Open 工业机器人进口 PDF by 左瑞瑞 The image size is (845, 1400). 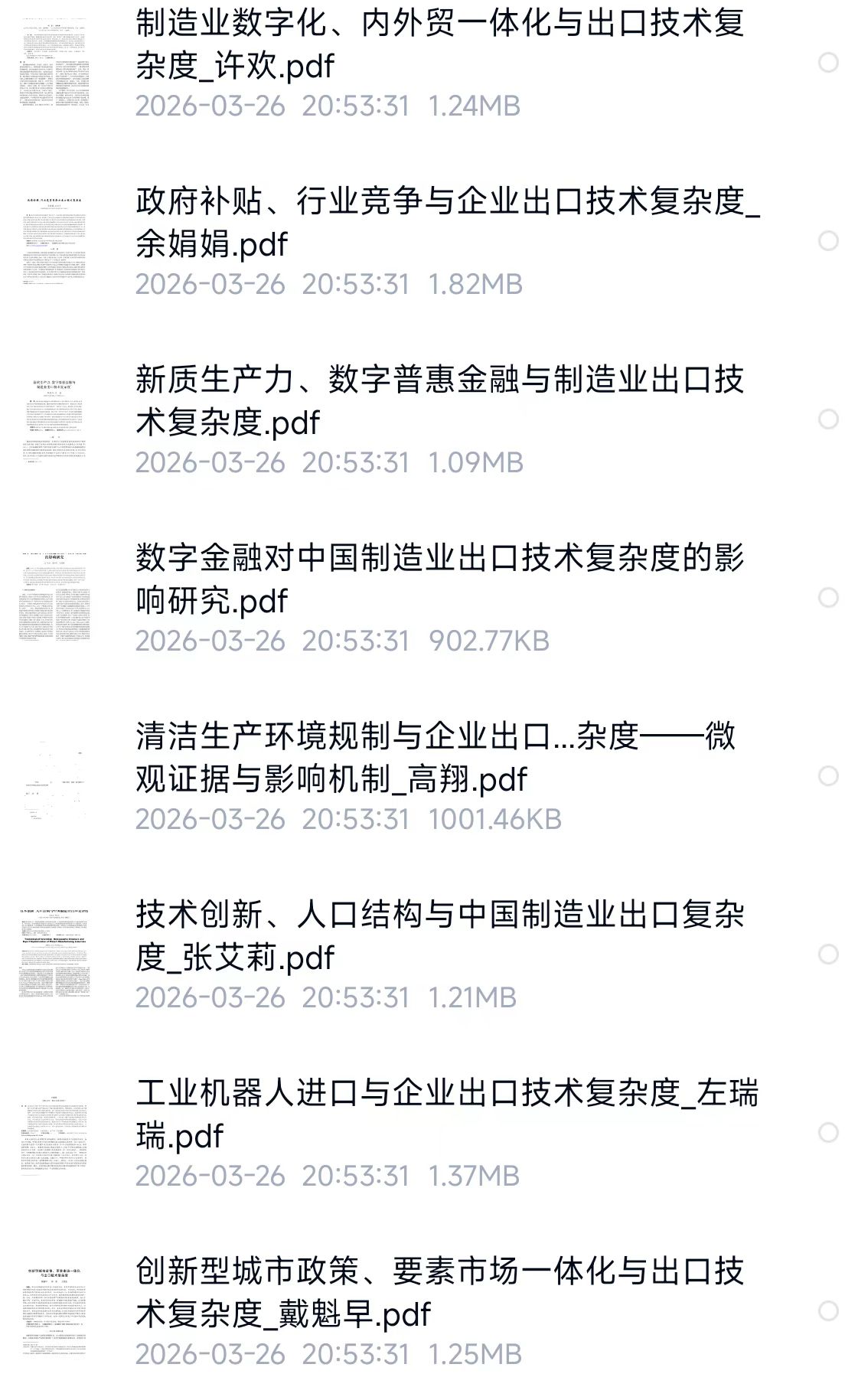click(x=446, y=1114)
